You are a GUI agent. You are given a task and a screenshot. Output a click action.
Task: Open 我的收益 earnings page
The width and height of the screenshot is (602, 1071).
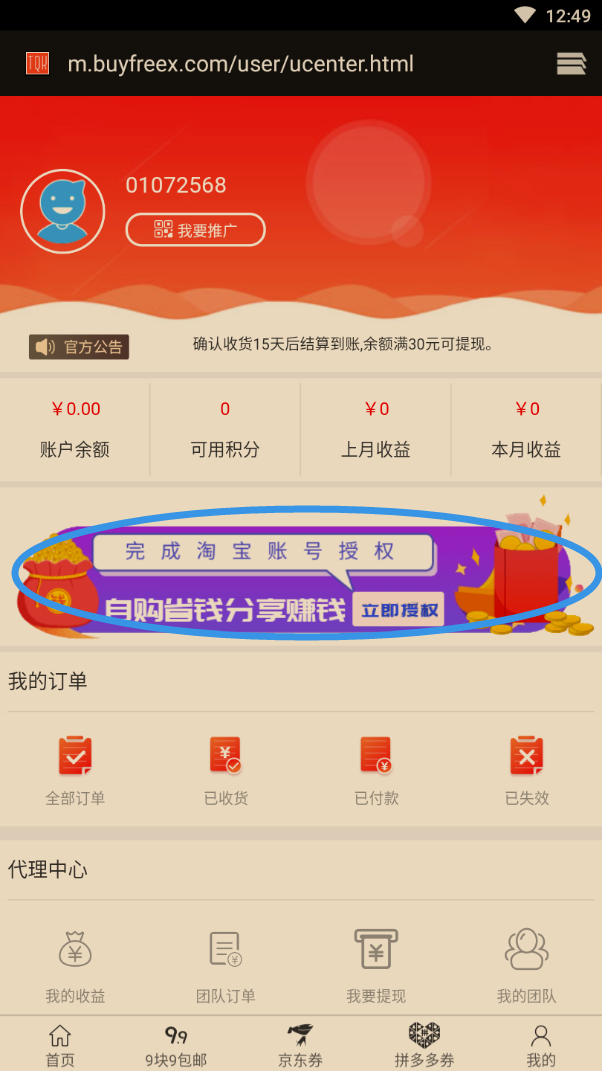(75, 965)
